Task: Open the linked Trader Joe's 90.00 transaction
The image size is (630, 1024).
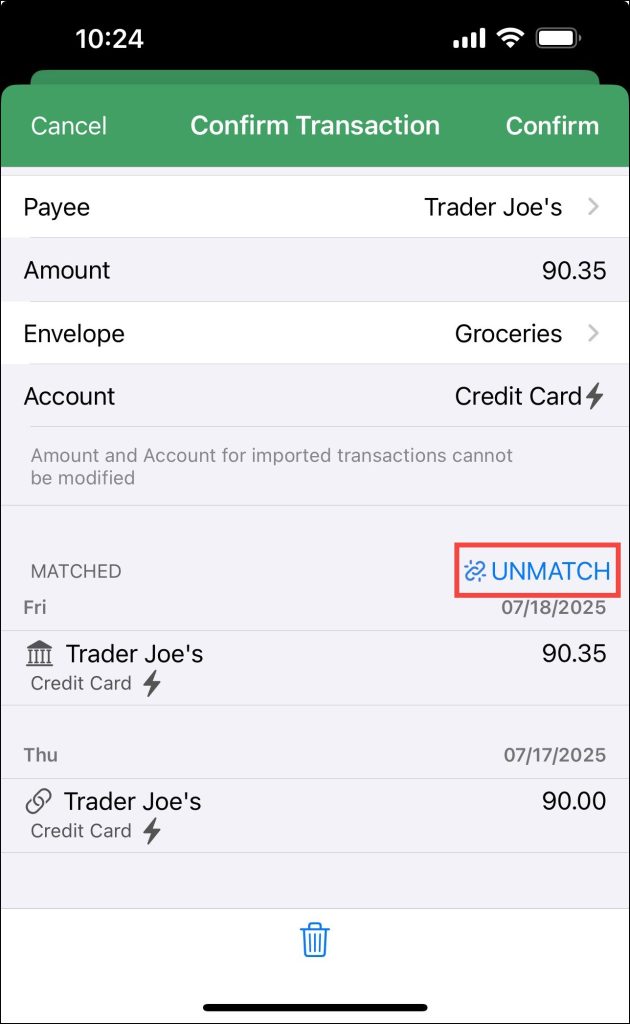Action: click(315, 815)
